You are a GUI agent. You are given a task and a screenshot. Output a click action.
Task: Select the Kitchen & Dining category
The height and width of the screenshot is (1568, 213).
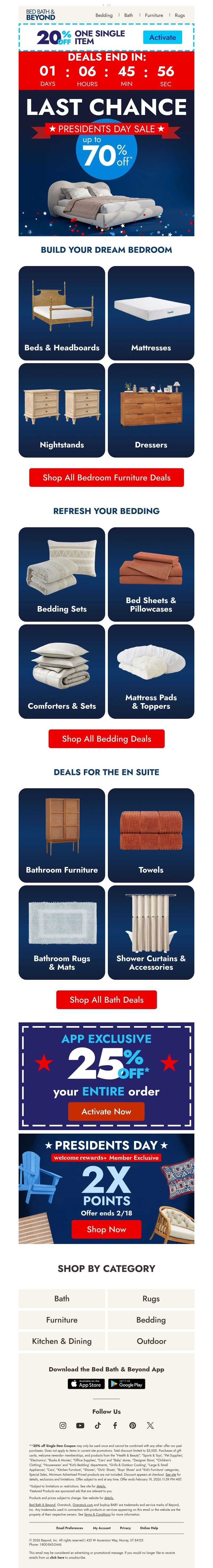click(x=62, y=1341)
